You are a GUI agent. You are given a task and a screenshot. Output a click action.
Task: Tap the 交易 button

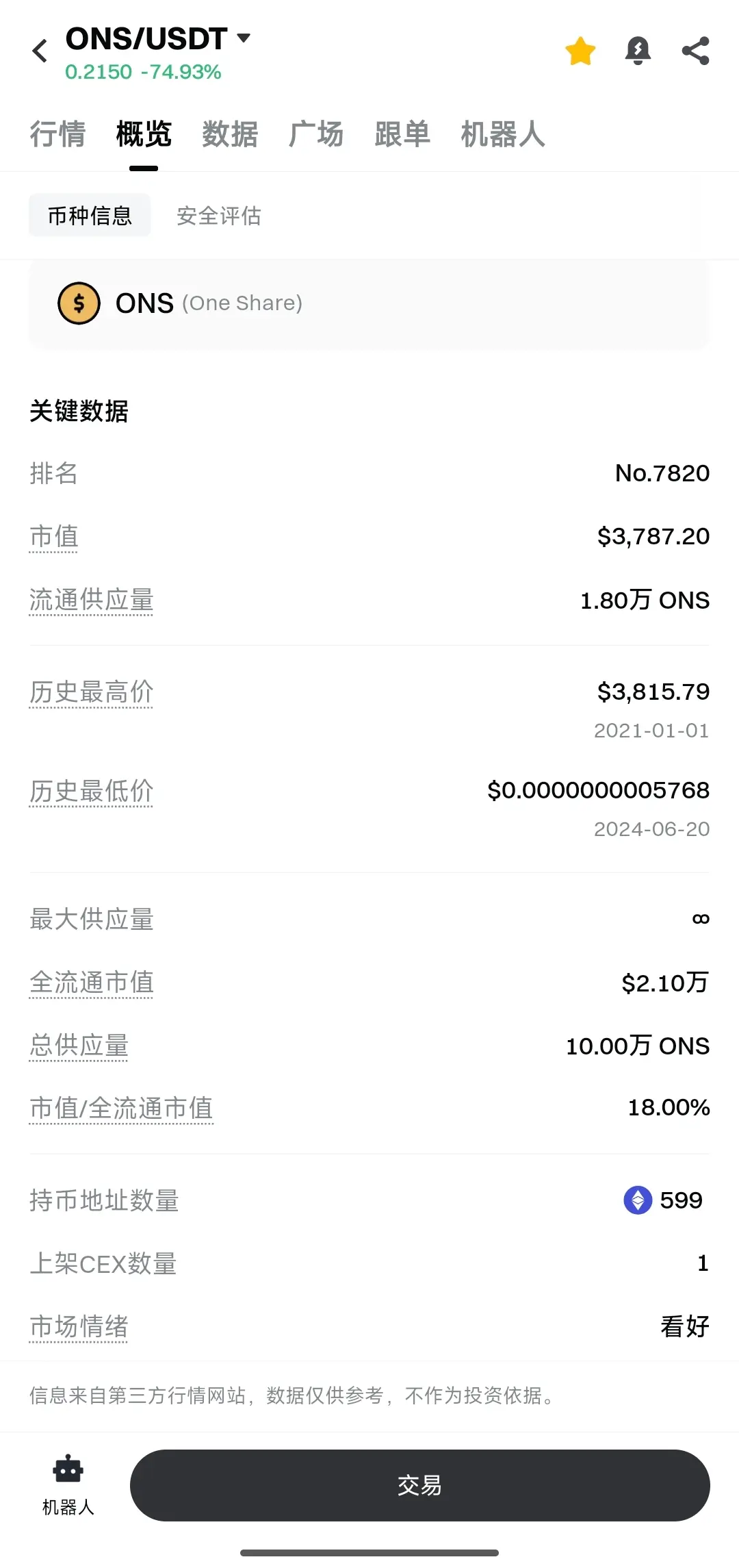(419, 1485)
